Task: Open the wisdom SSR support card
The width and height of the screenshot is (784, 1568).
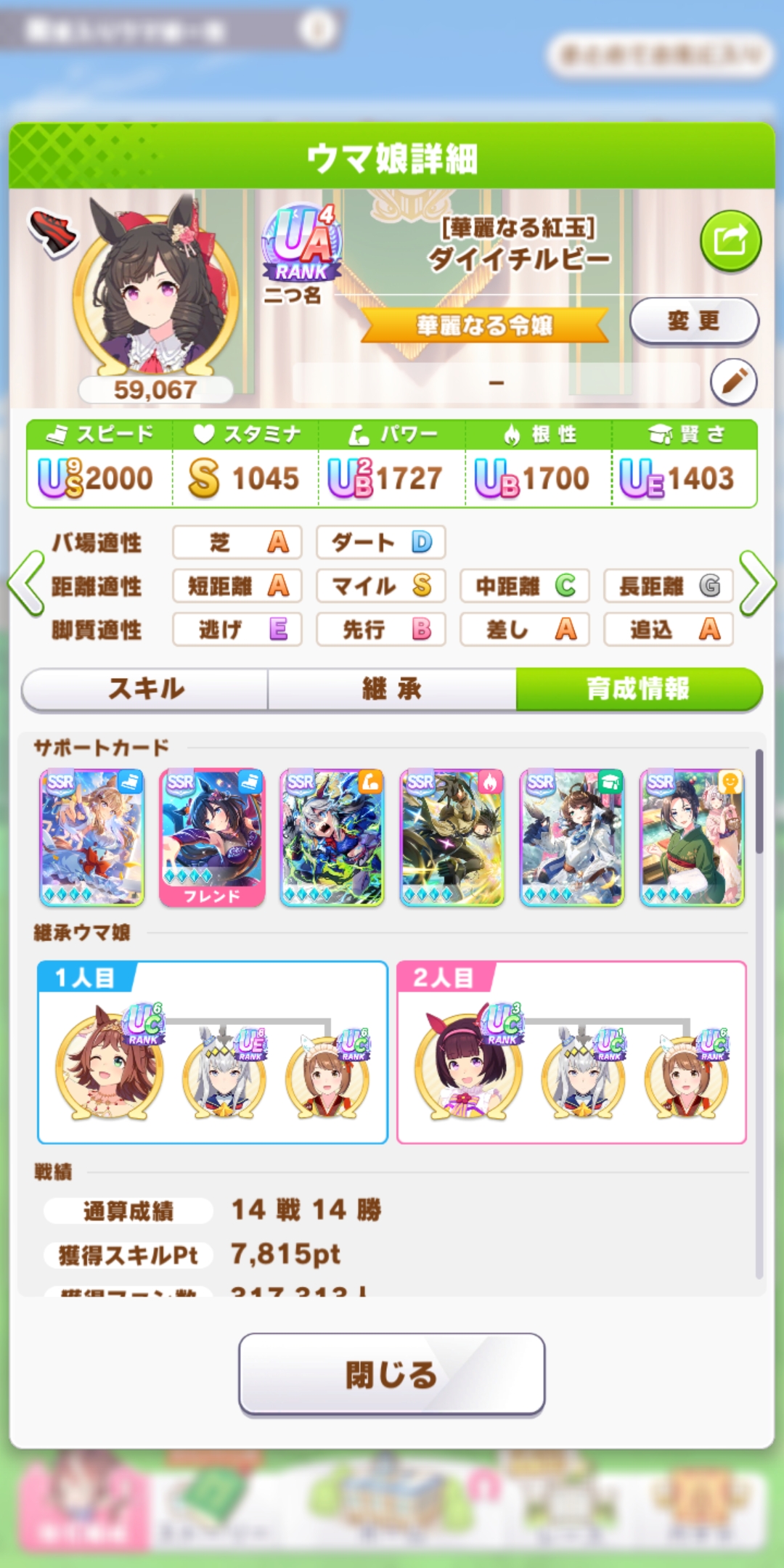Action: (571, 837)
